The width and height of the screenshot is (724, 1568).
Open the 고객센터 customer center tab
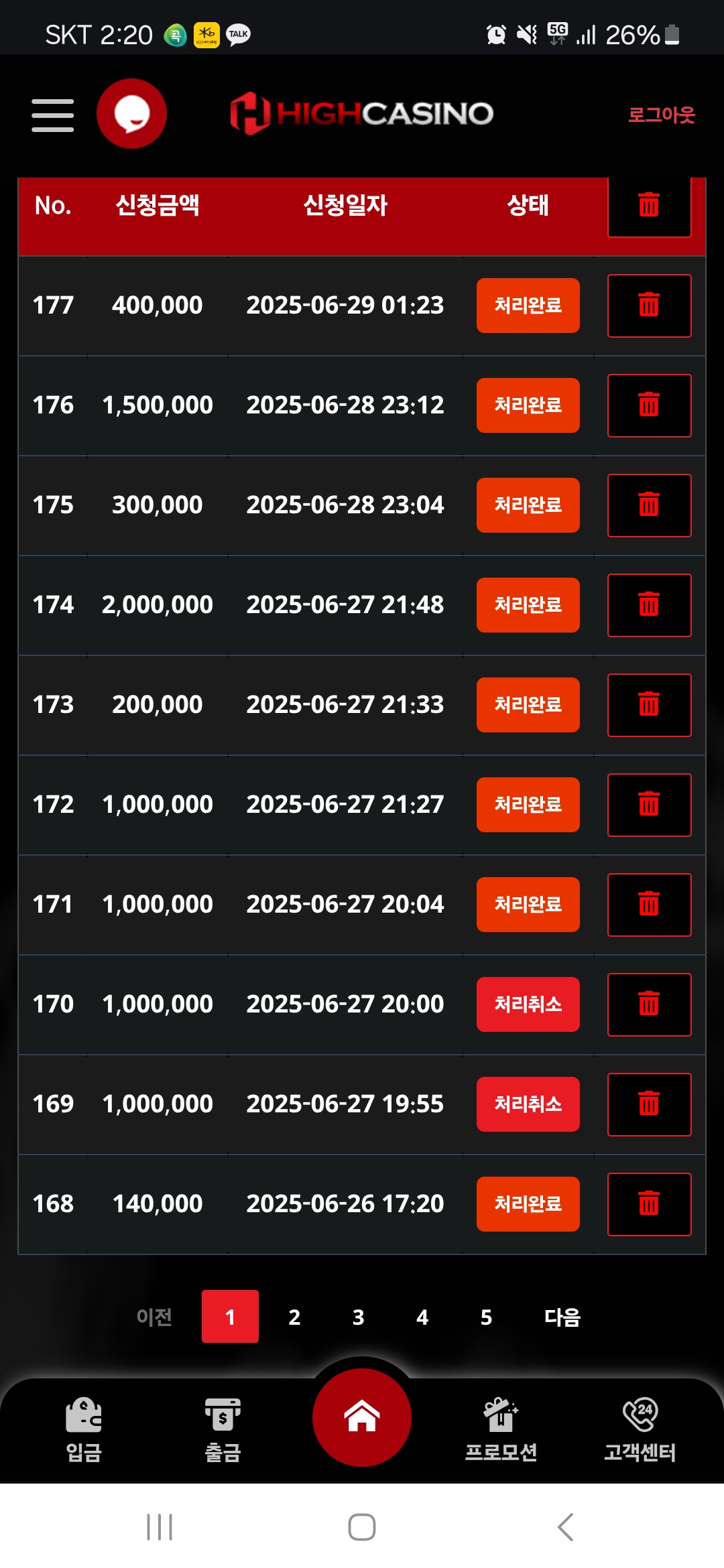pos(640,1430)
